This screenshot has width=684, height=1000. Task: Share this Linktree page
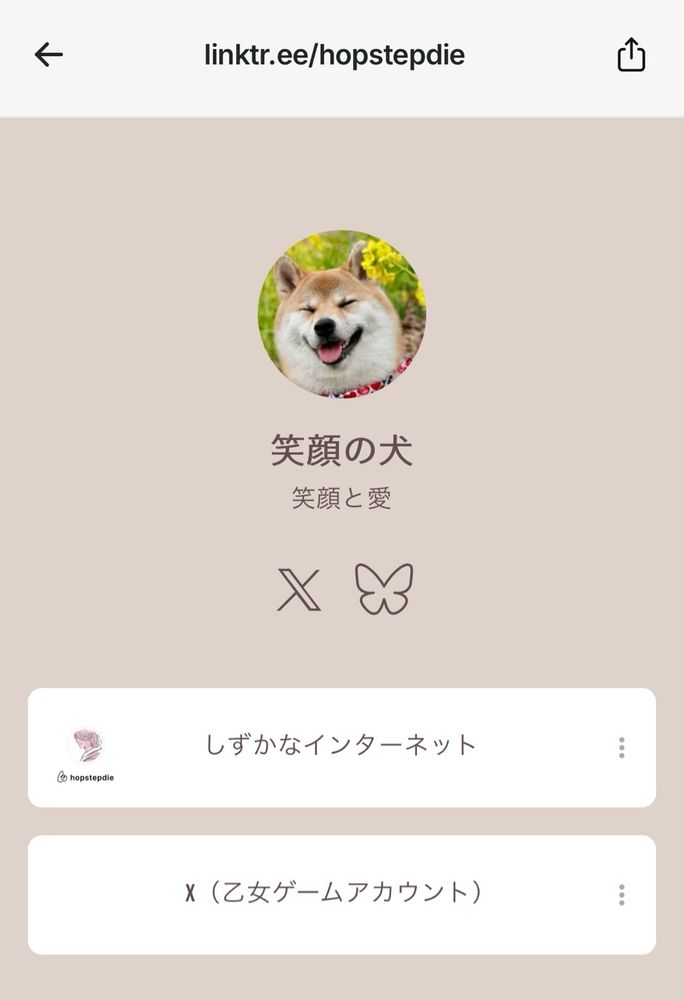pos(631,55)
